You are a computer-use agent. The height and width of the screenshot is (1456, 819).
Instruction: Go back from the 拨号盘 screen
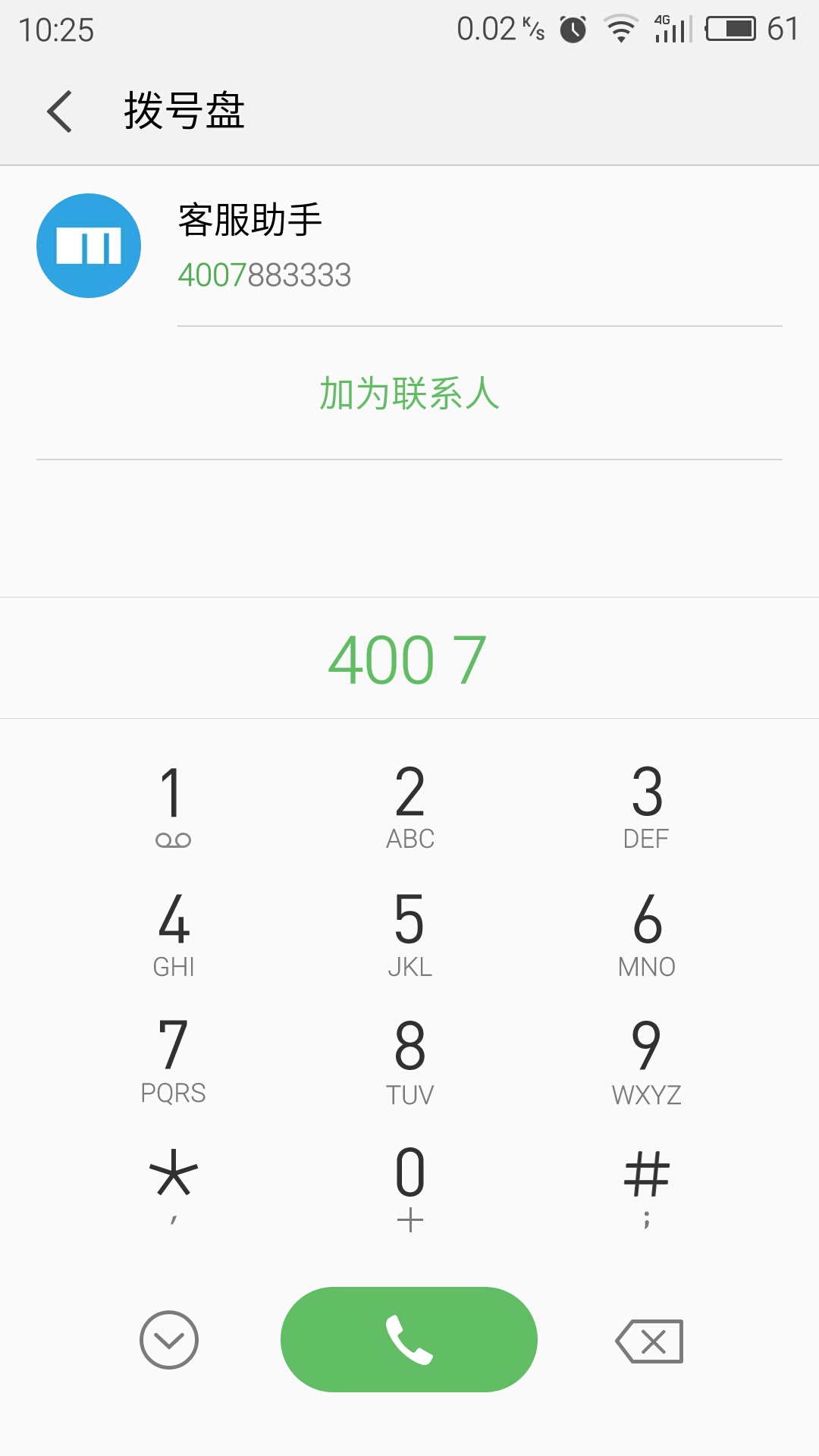point(60,111)
